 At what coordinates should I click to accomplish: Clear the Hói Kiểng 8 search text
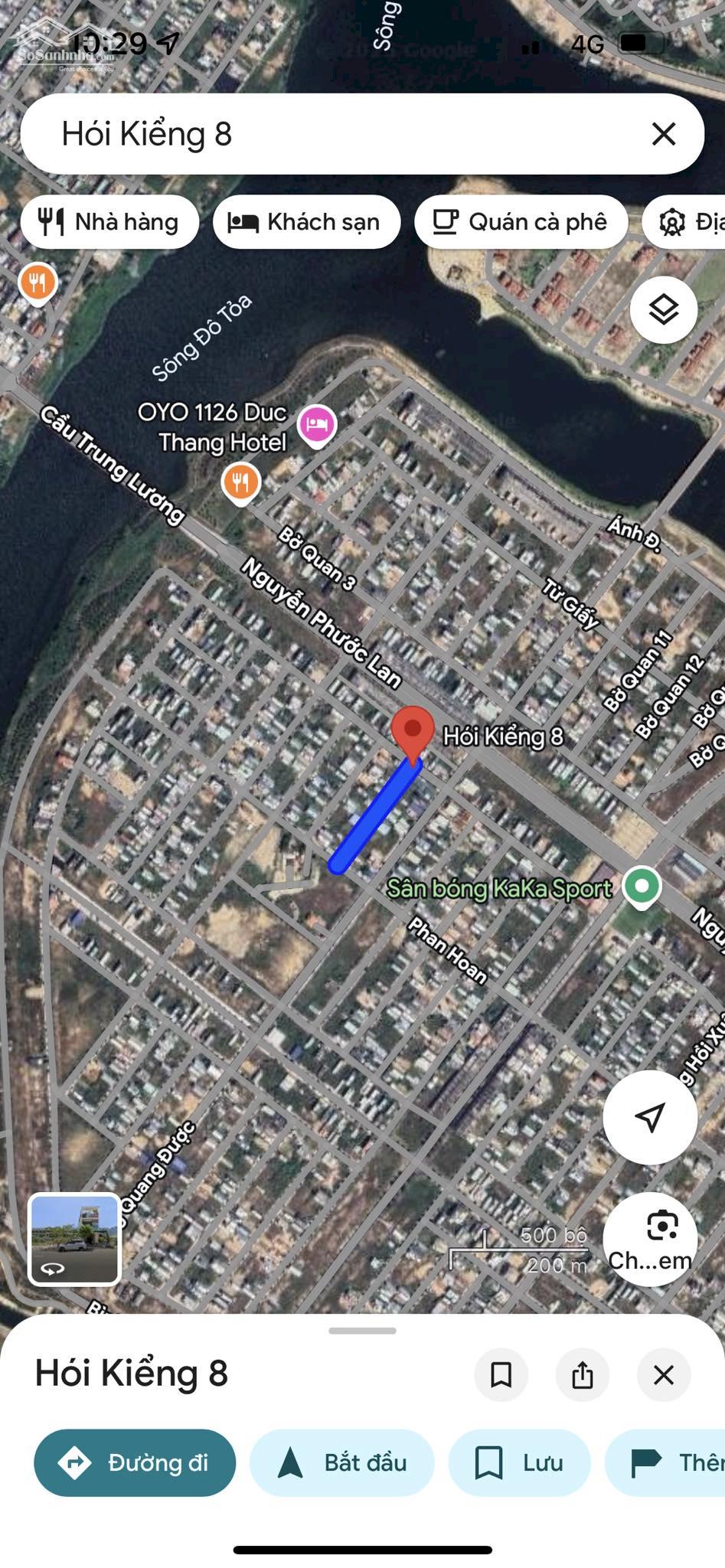tap(663, 134)
